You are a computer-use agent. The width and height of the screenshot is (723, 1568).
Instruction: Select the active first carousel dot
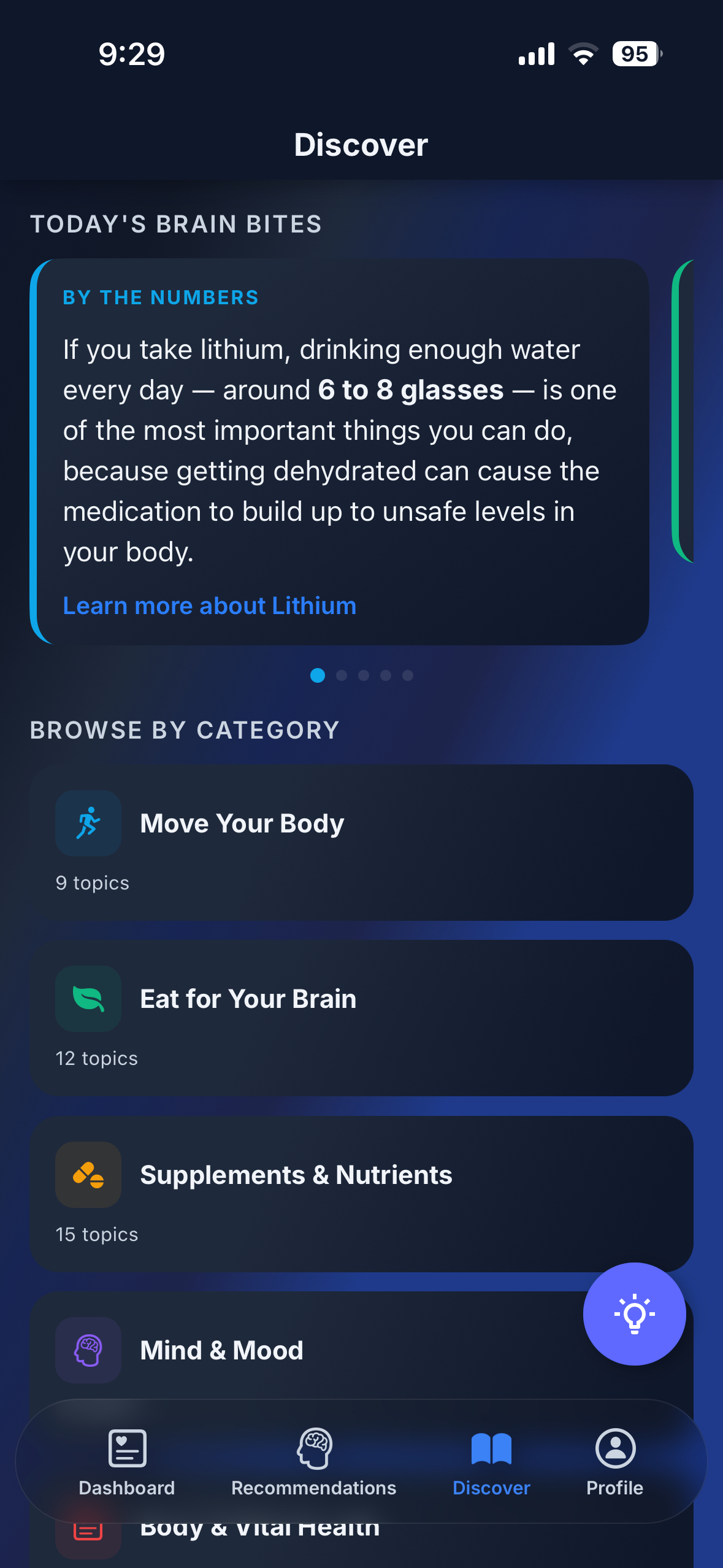tap(318, 675)
